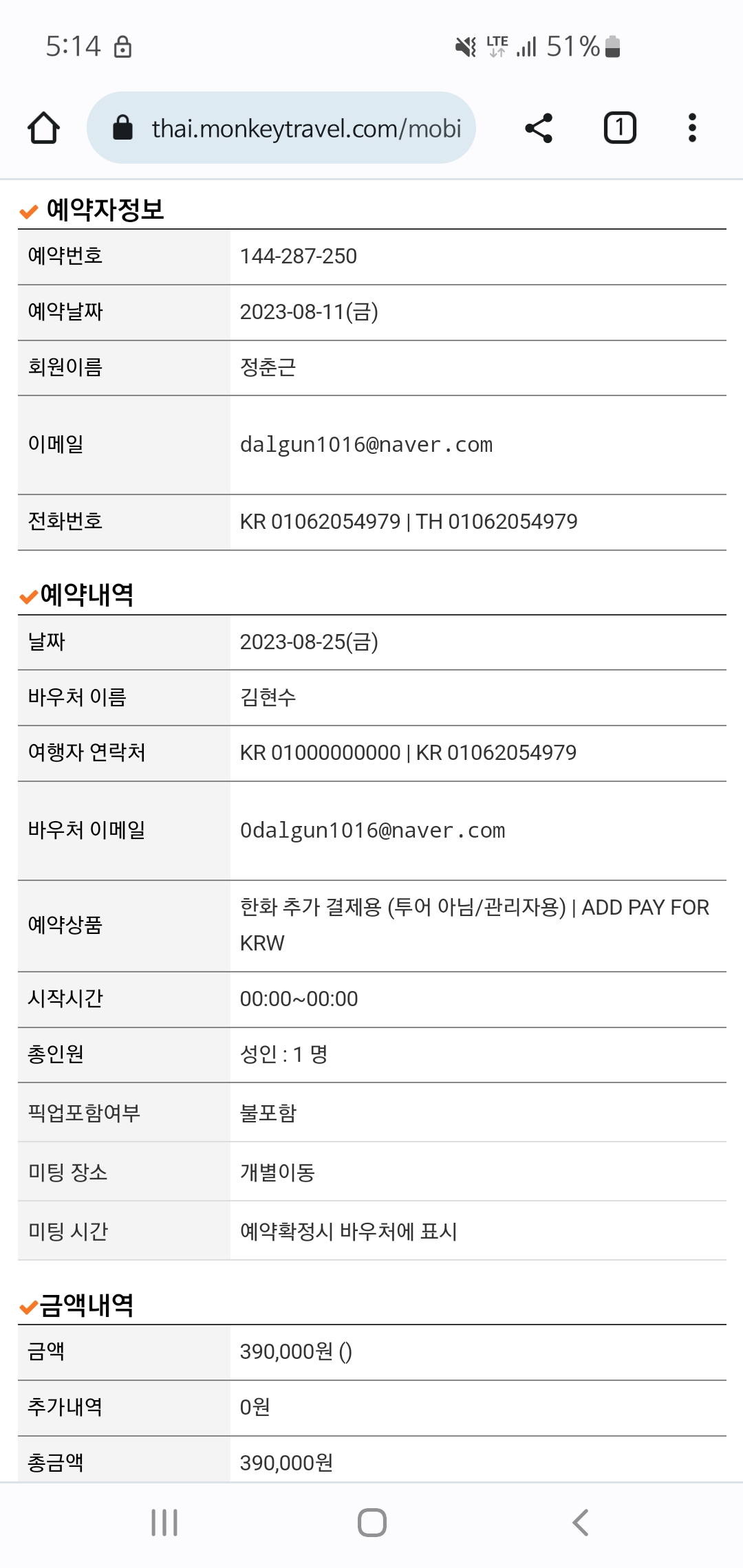743x1568 pixels.
Task: Tap the thai.monkeytravel.com address bar
Action: click(x=281, y=128)
